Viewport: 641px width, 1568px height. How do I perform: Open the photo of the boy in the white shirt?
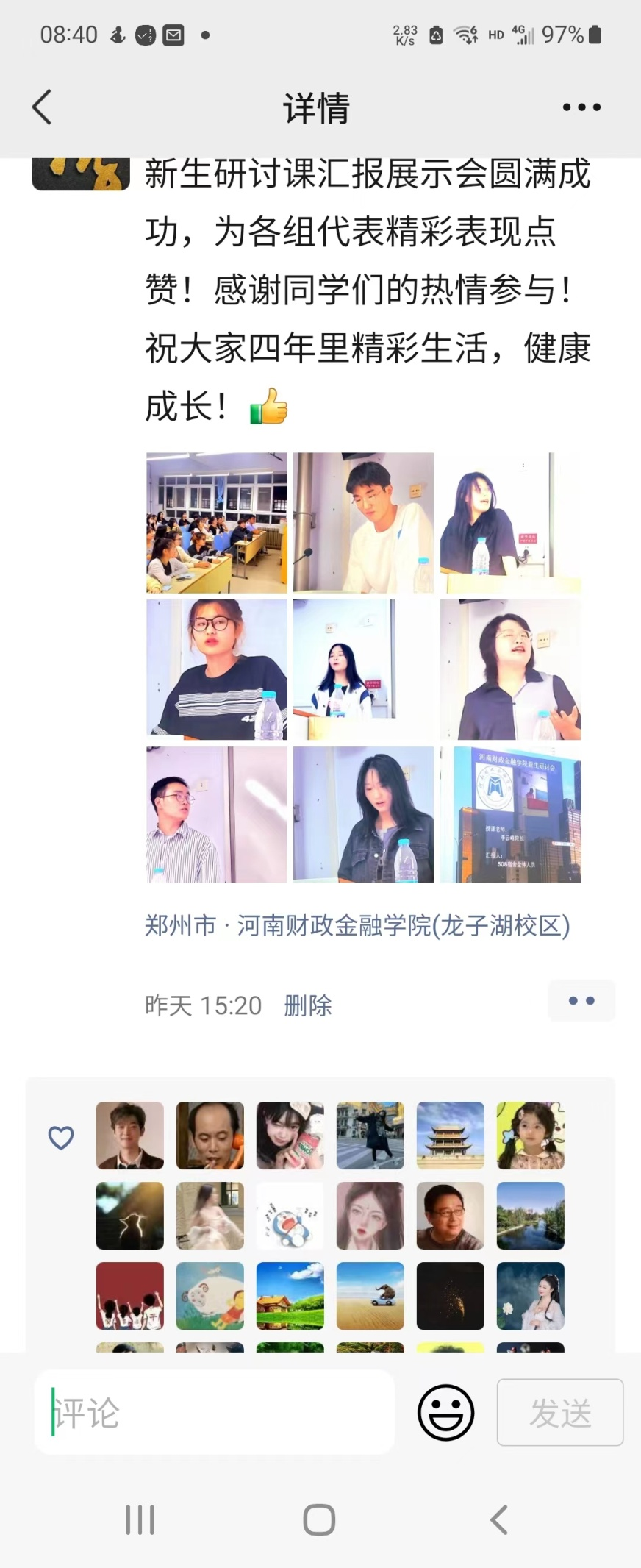click(363, 523)
